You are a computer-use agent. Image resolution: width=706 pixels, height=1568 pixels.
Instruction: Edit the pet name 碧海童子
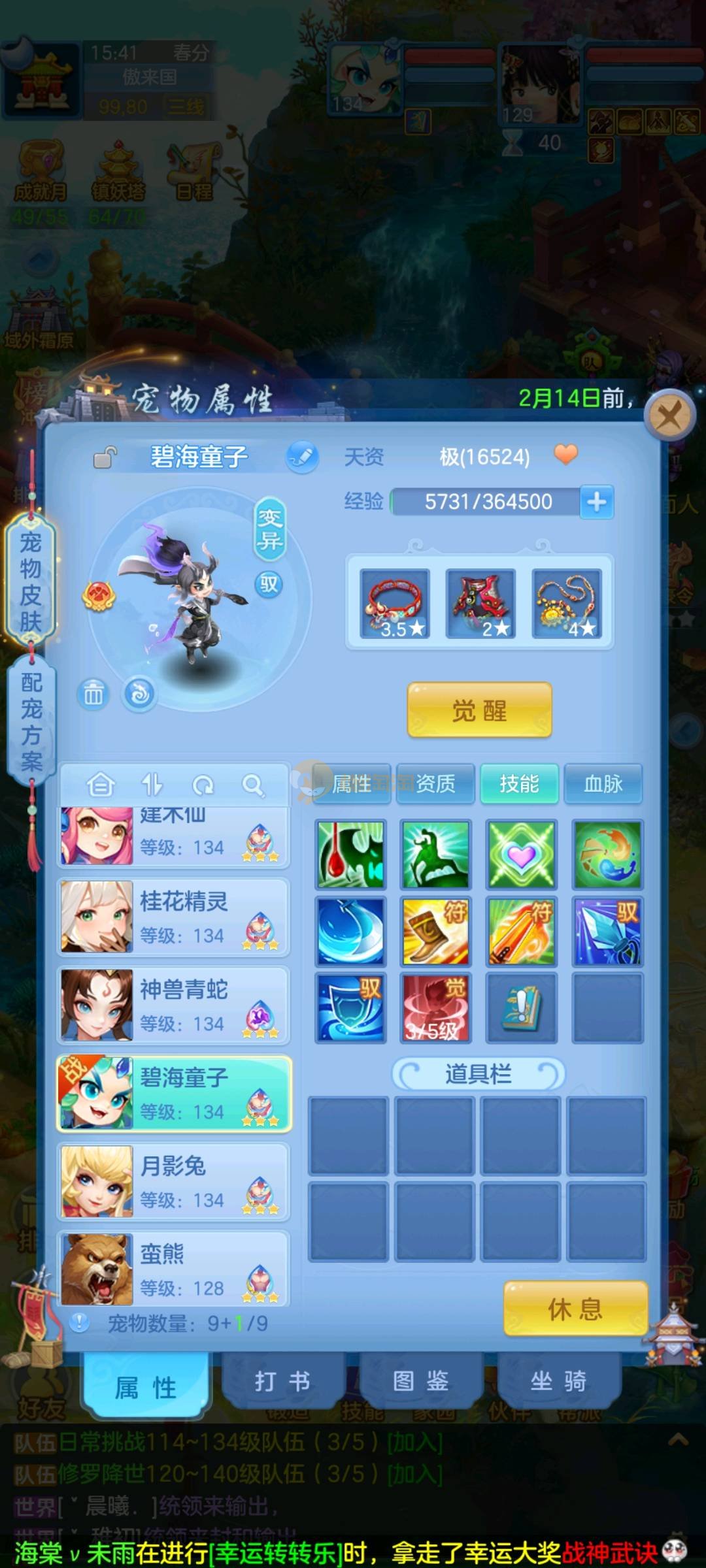click(302, 457)
